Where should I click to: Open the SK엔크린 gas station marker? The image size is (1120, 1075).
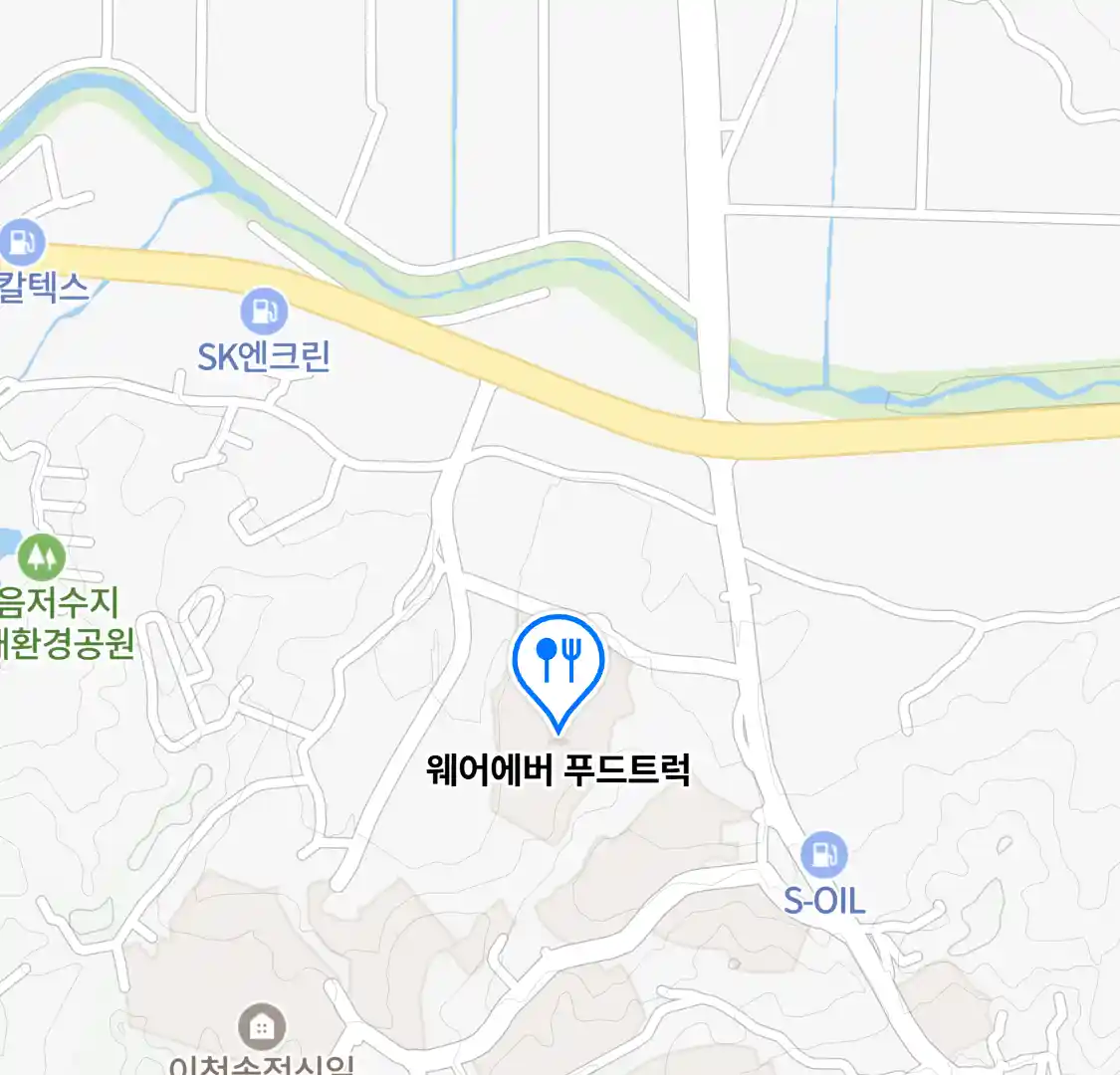pos(263,312)
